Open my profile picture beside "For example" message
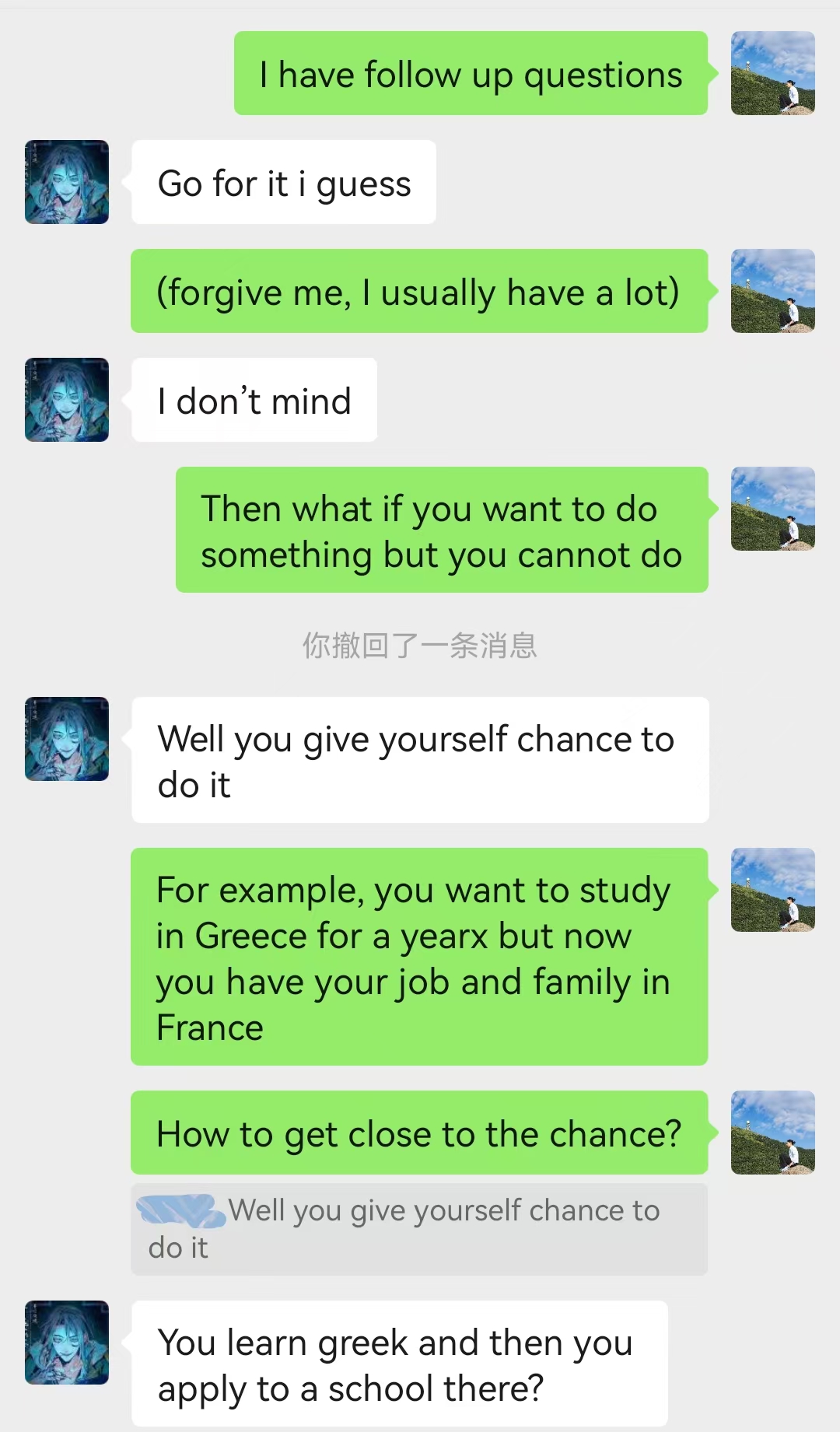The image size is (840, 1432). click(772, 890)
